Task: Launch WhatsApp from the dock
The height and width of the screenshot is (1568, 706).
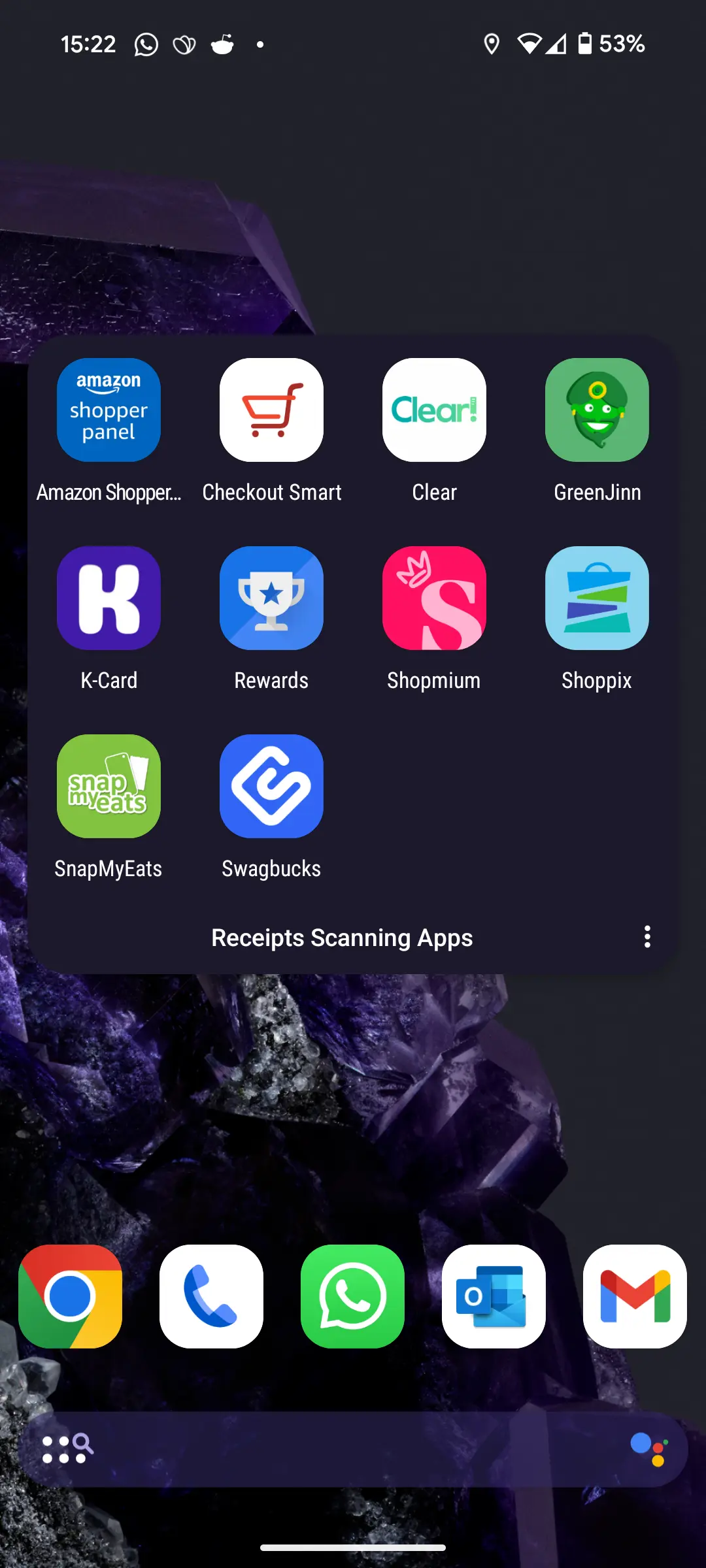Action: [353, 1296]
